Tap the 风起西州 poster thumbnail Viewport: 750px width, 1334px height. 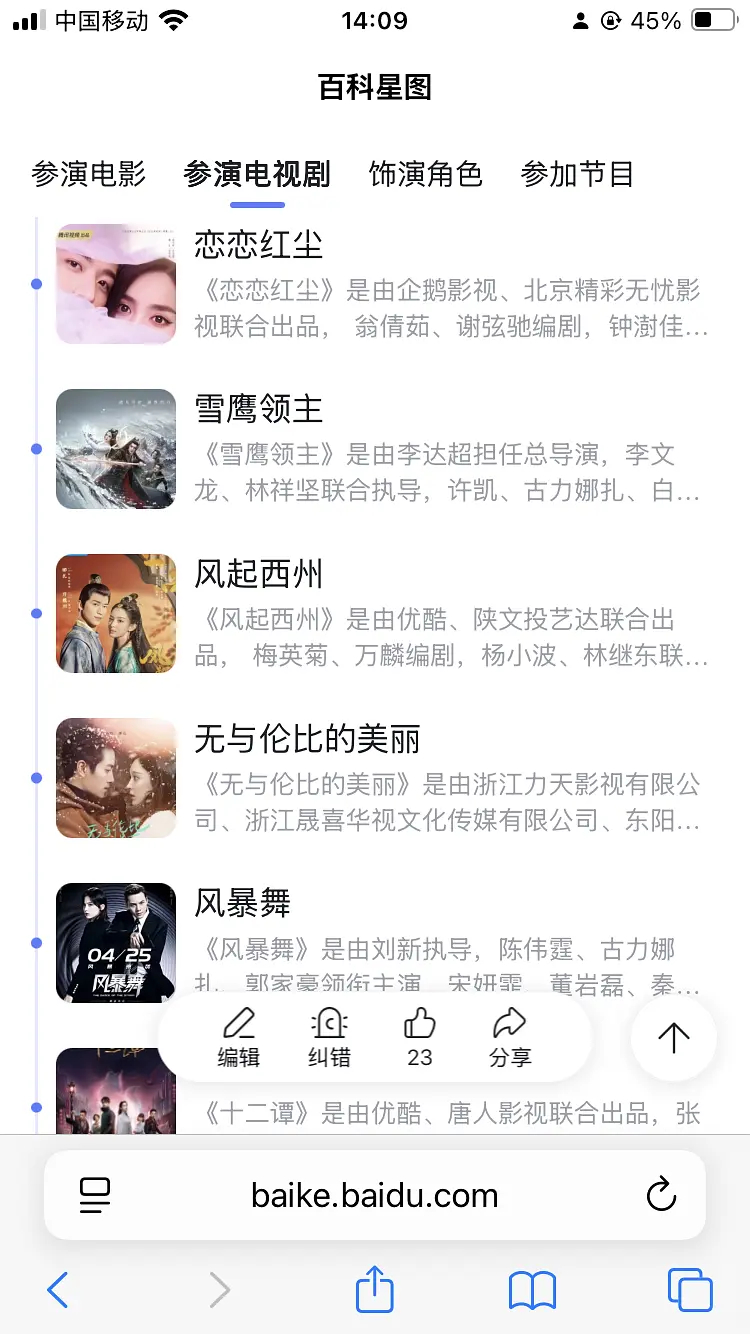coord(115,613)
